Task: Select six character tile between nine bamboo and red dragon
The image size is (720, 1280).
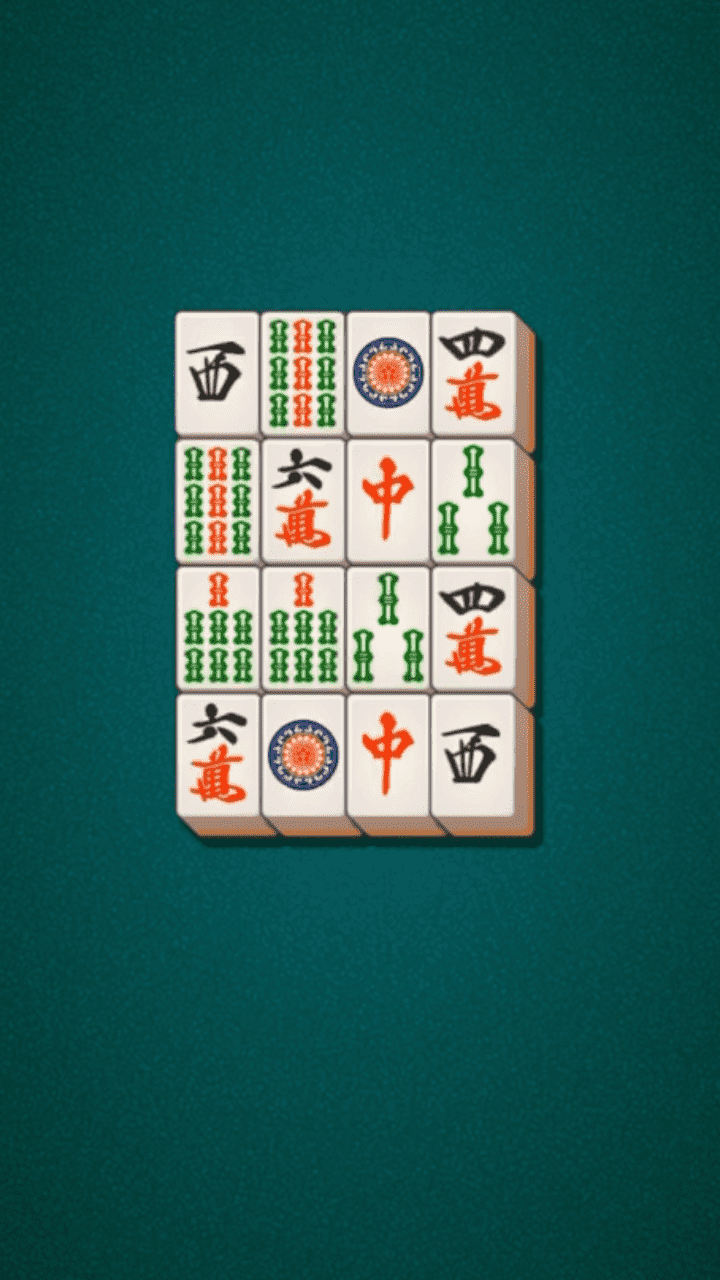Action: click(x=302, y=500)
